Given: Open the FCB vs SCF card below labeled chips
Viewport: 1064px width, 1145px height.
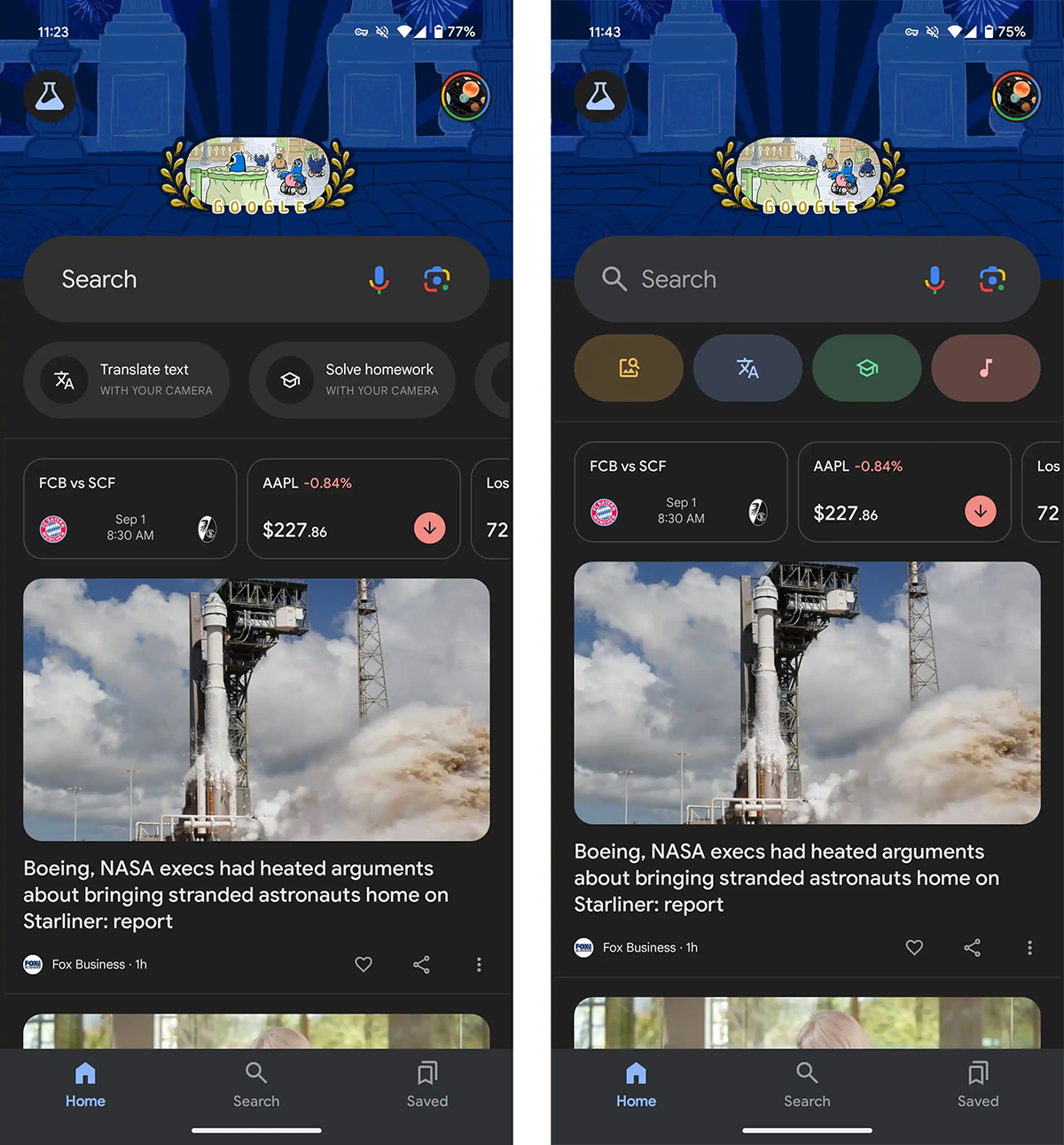Looking at the screenshot, I should coord(130,509).
